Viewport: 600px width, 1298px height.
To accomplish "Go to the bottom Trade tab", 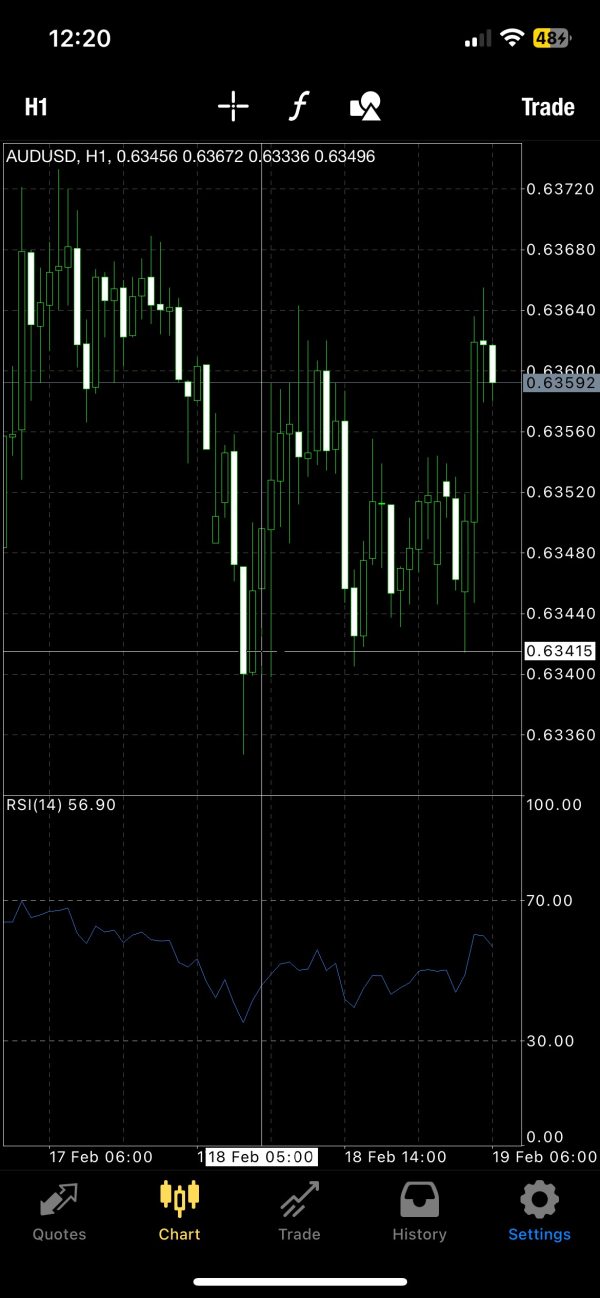I will [299, 1211].
